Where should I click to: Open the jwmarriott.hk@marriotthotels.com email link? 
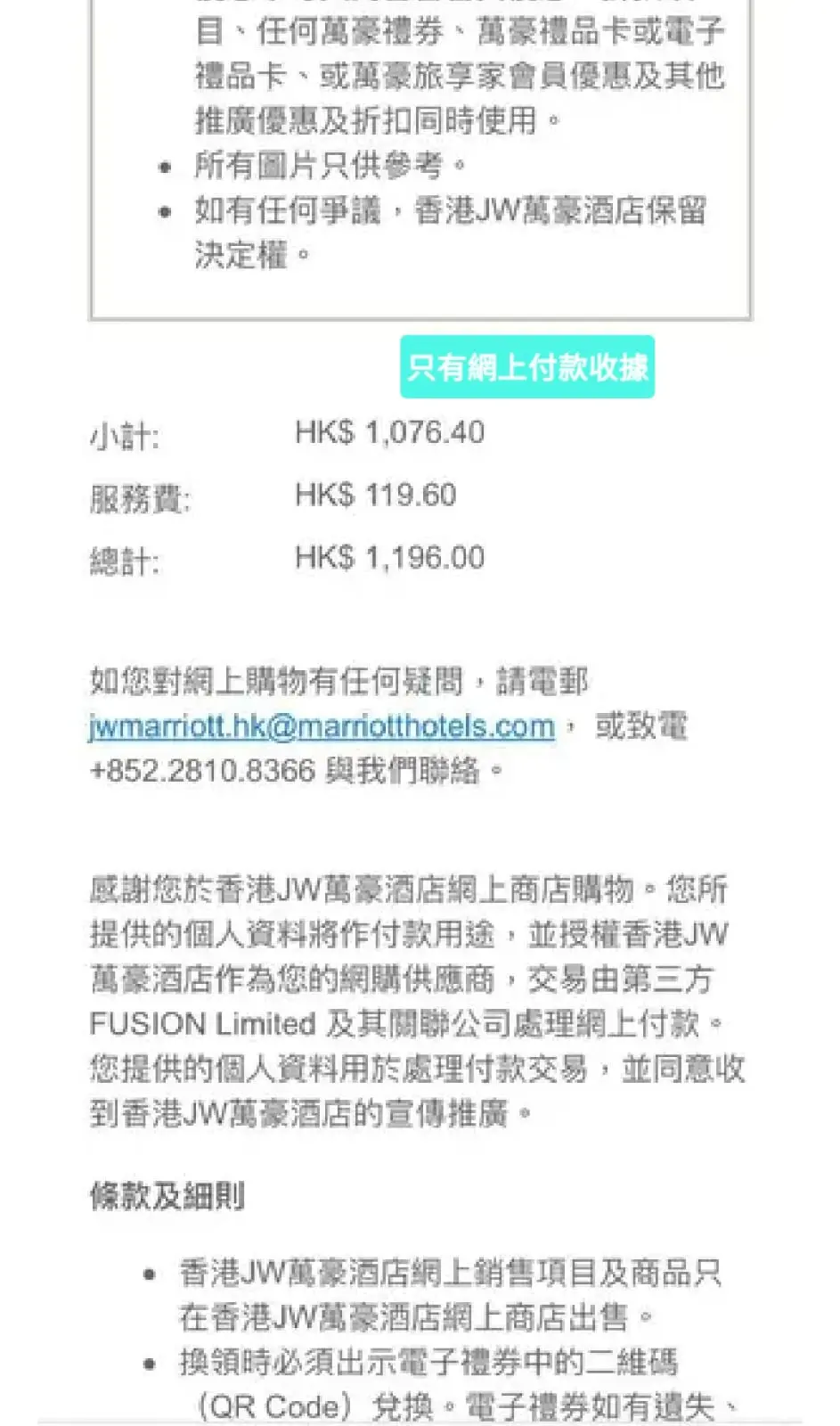pos(322,726)
